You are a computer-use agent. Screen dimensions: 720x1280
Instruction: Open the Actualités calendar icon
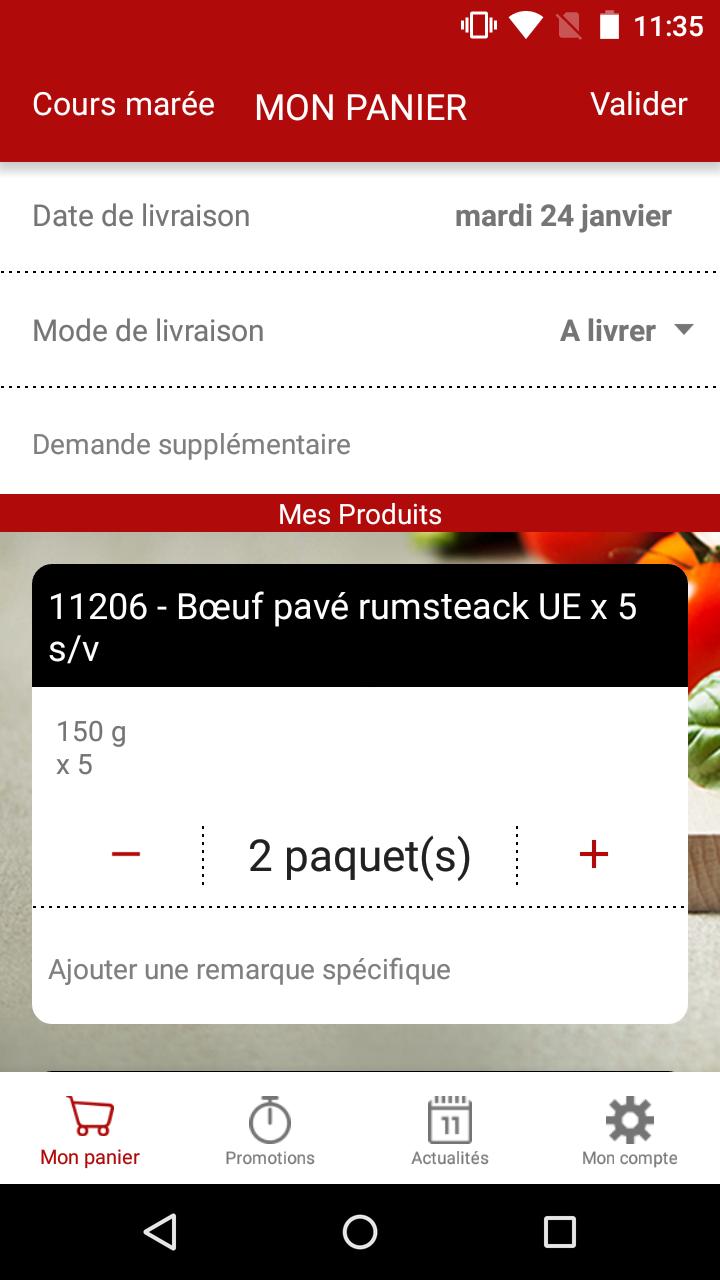tap(449, 1117)
